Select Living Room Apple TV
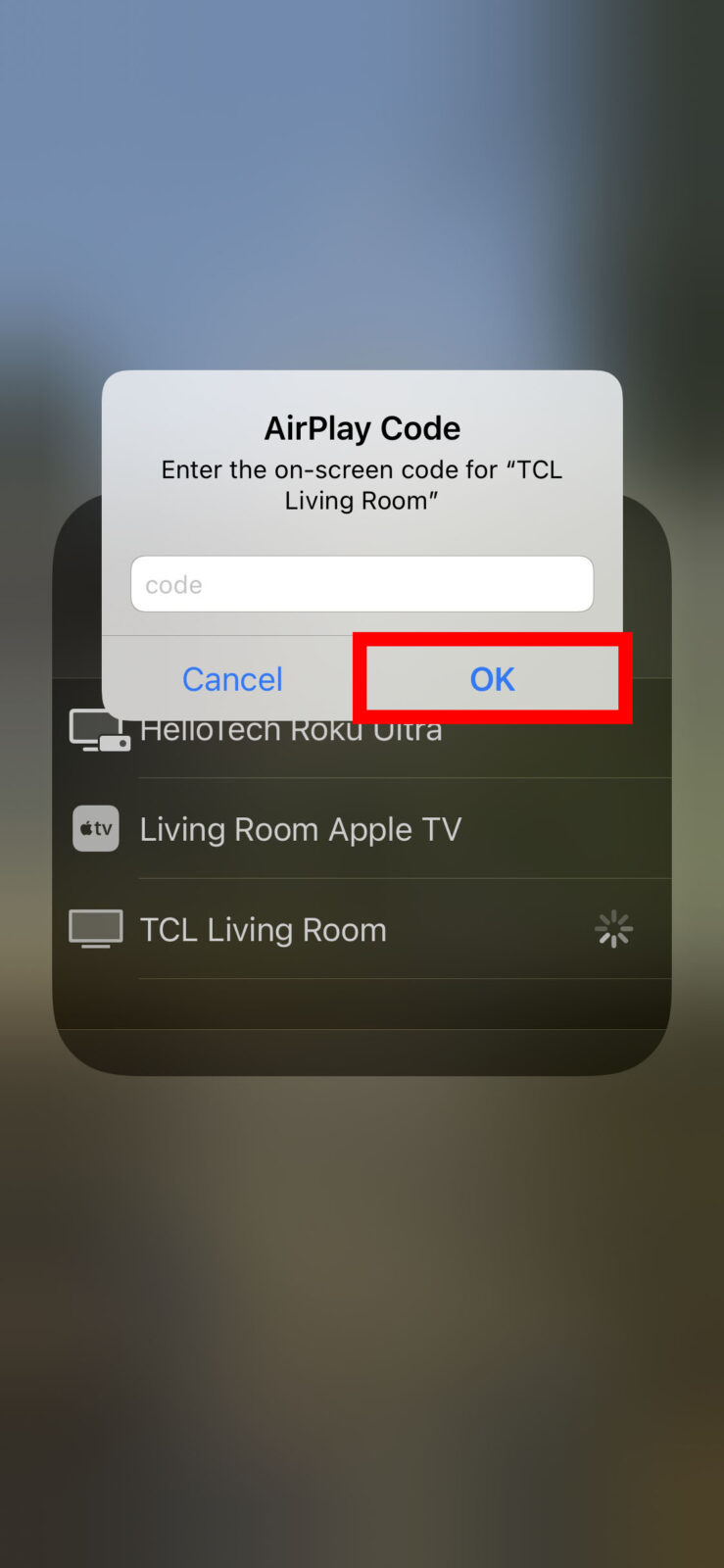Screen dimensions: 724x1568 pyautogui.click(x=300, y=829)
